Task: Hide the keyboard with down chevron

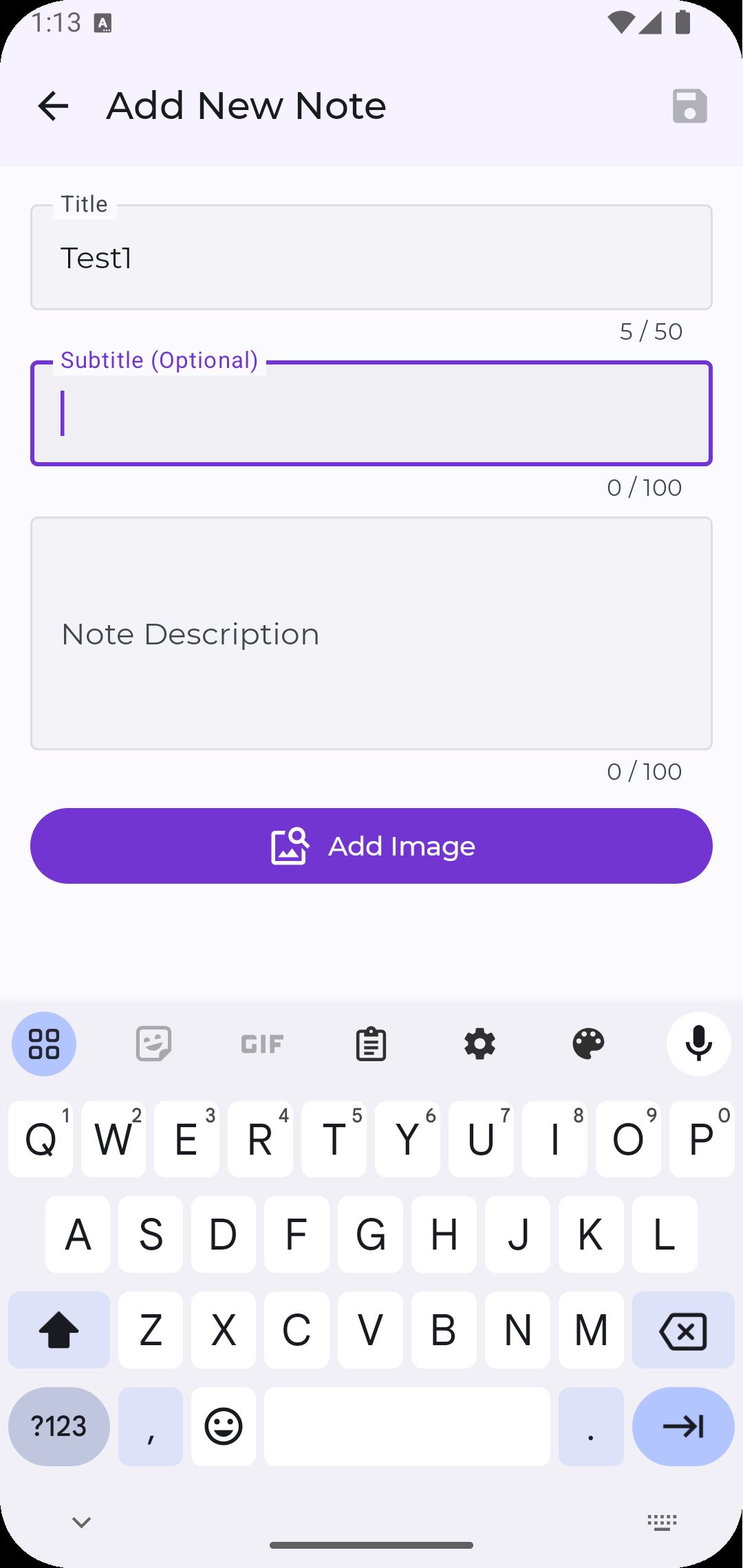Action: coord(81,1523)
